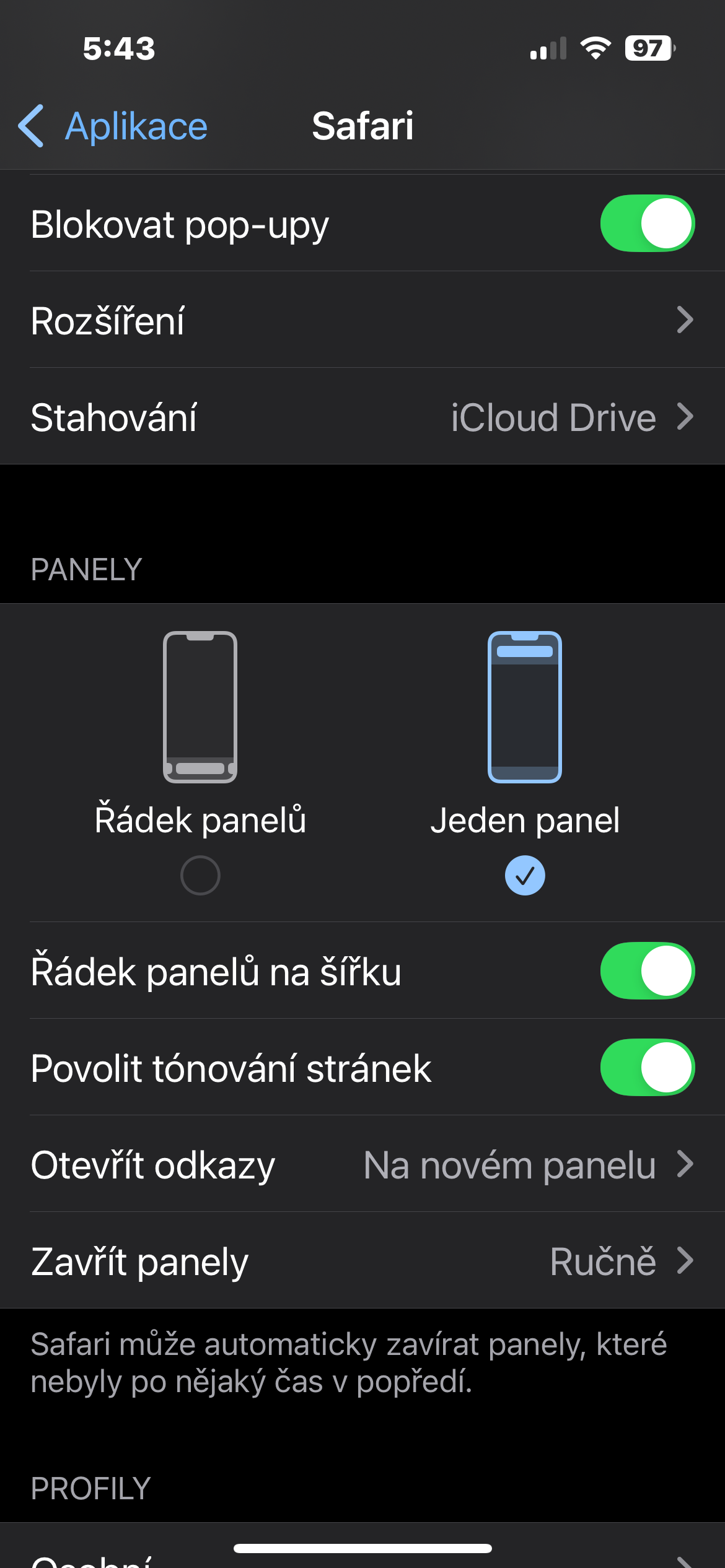Open Zavřít panely options
Image resolution: width=725 pixels, height=1568 pixels.
click(362, 1261)
